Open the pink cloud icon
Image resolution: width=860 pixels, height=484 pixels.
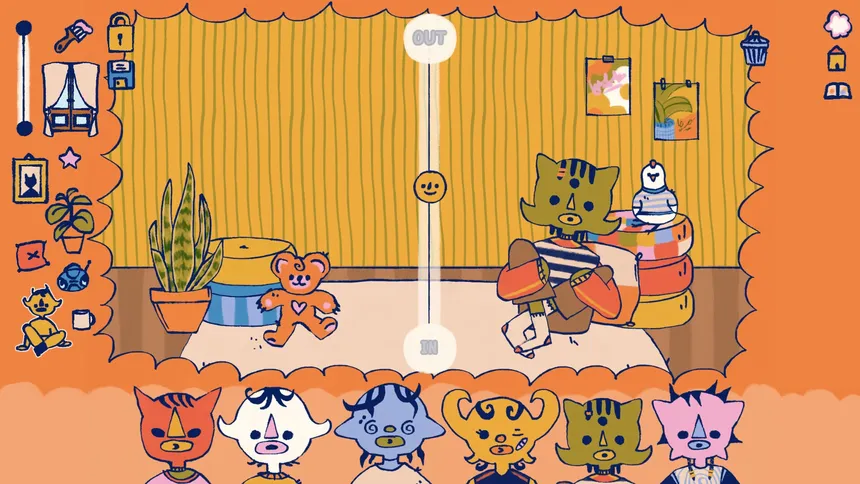tap(836, 24)
